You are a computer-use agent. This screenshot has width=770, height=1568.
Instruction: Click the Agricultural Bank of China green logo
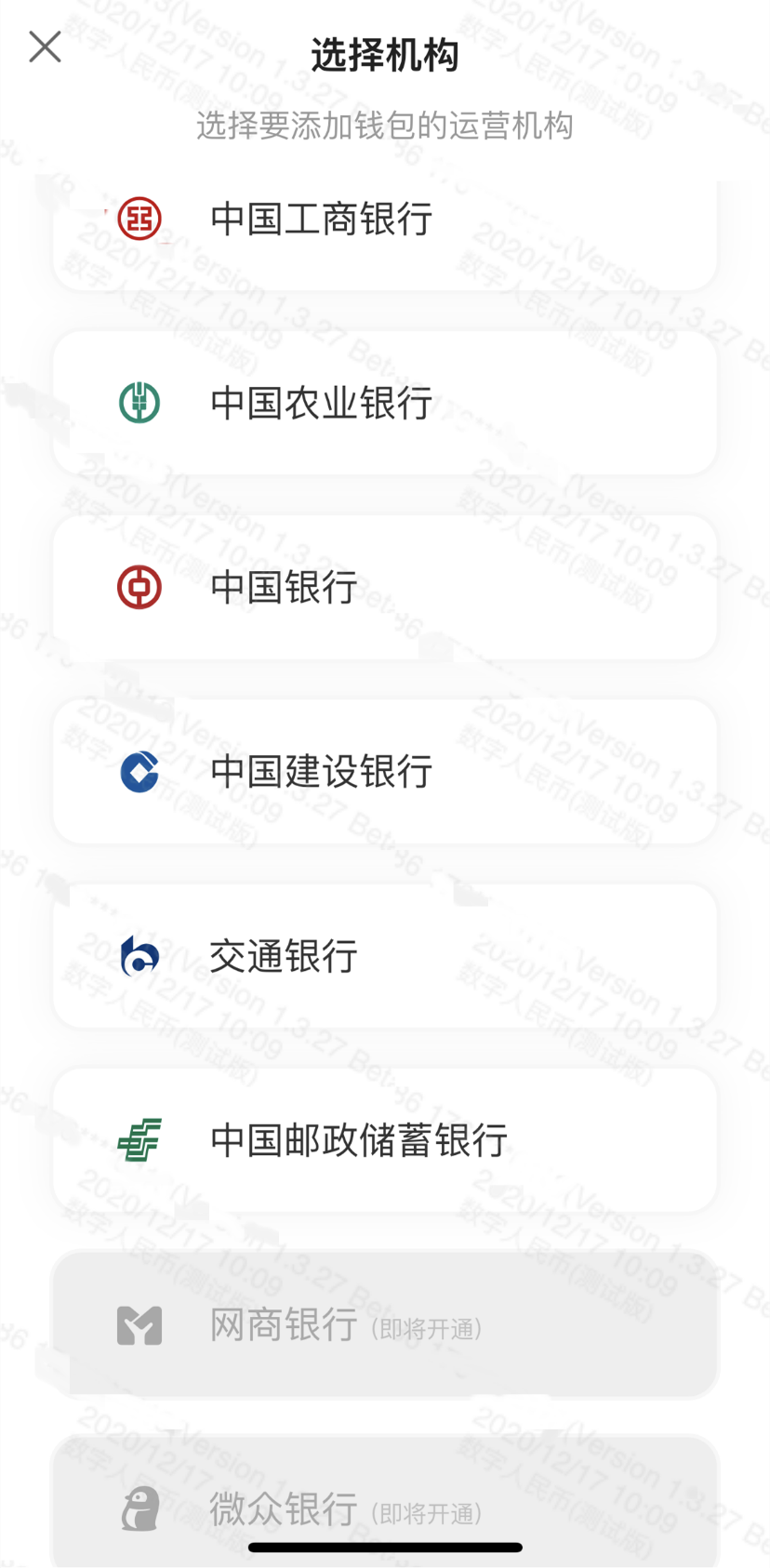coord(138,400)
